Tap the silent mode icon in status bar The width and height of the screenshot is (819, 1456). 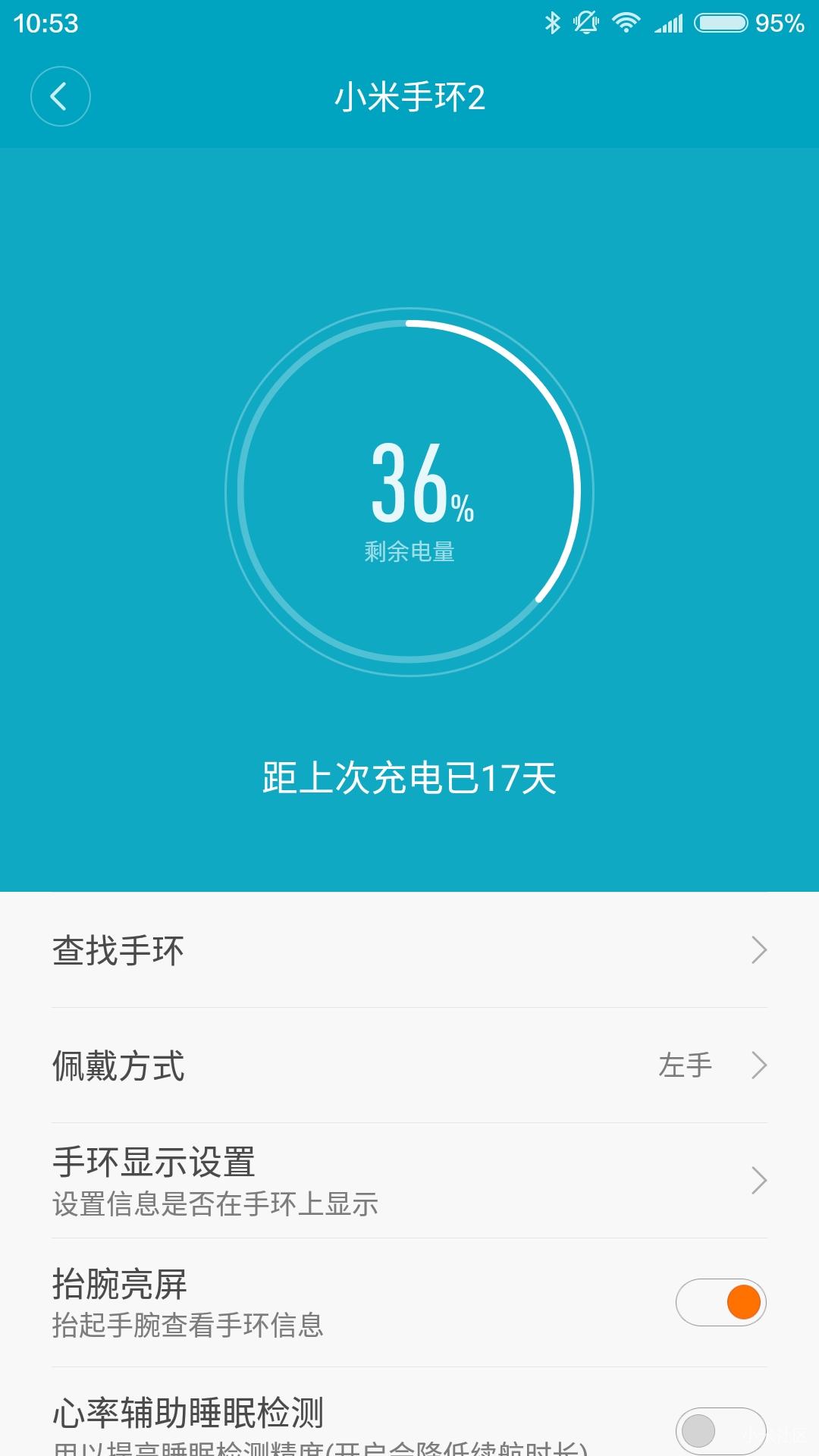pos(584,22)
